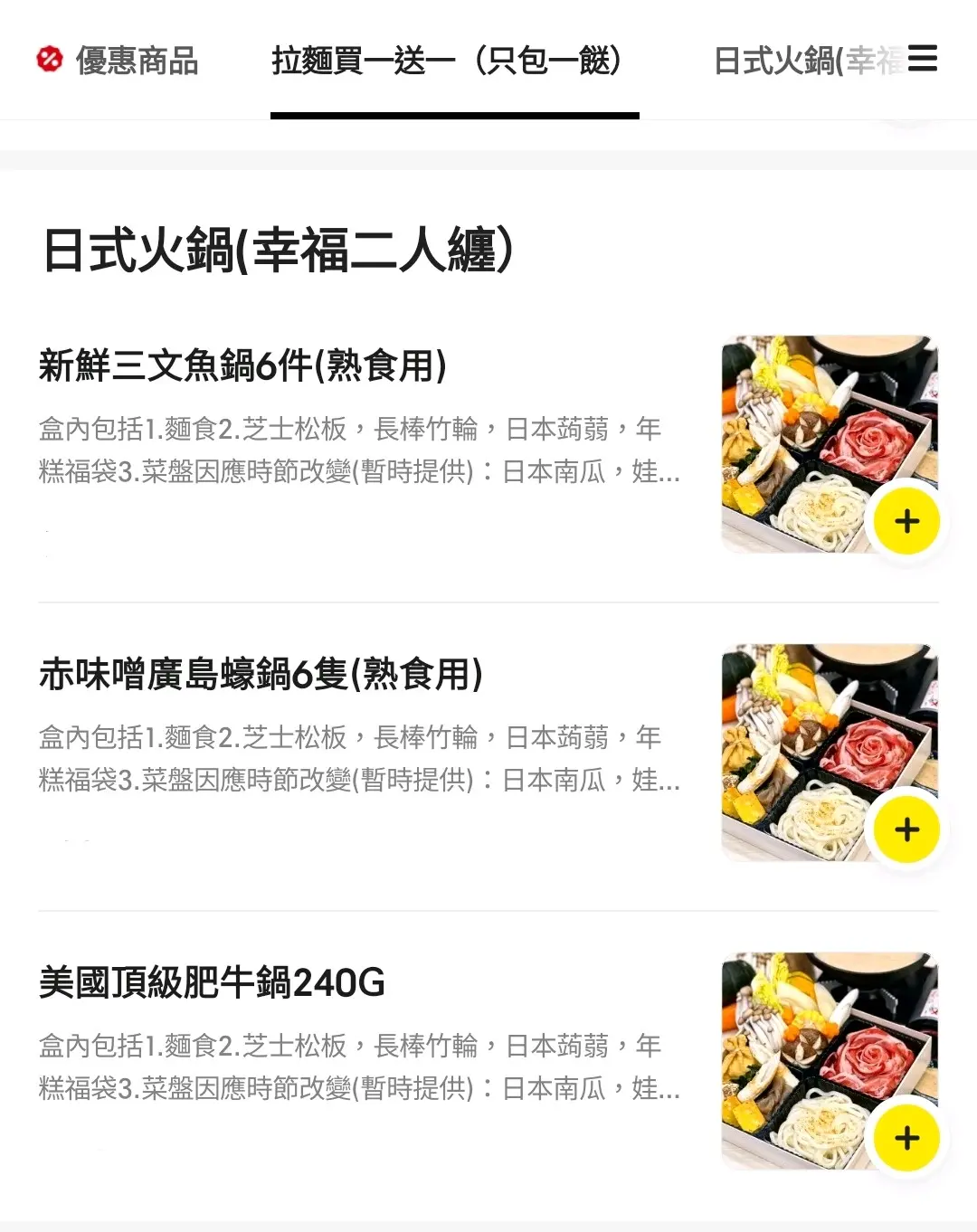View the 赤味噌廣島蠔鍋6隻(熟食用) item details
Image resolution: width=977 pixels, height=1232 pixels.
pos(261,675)
